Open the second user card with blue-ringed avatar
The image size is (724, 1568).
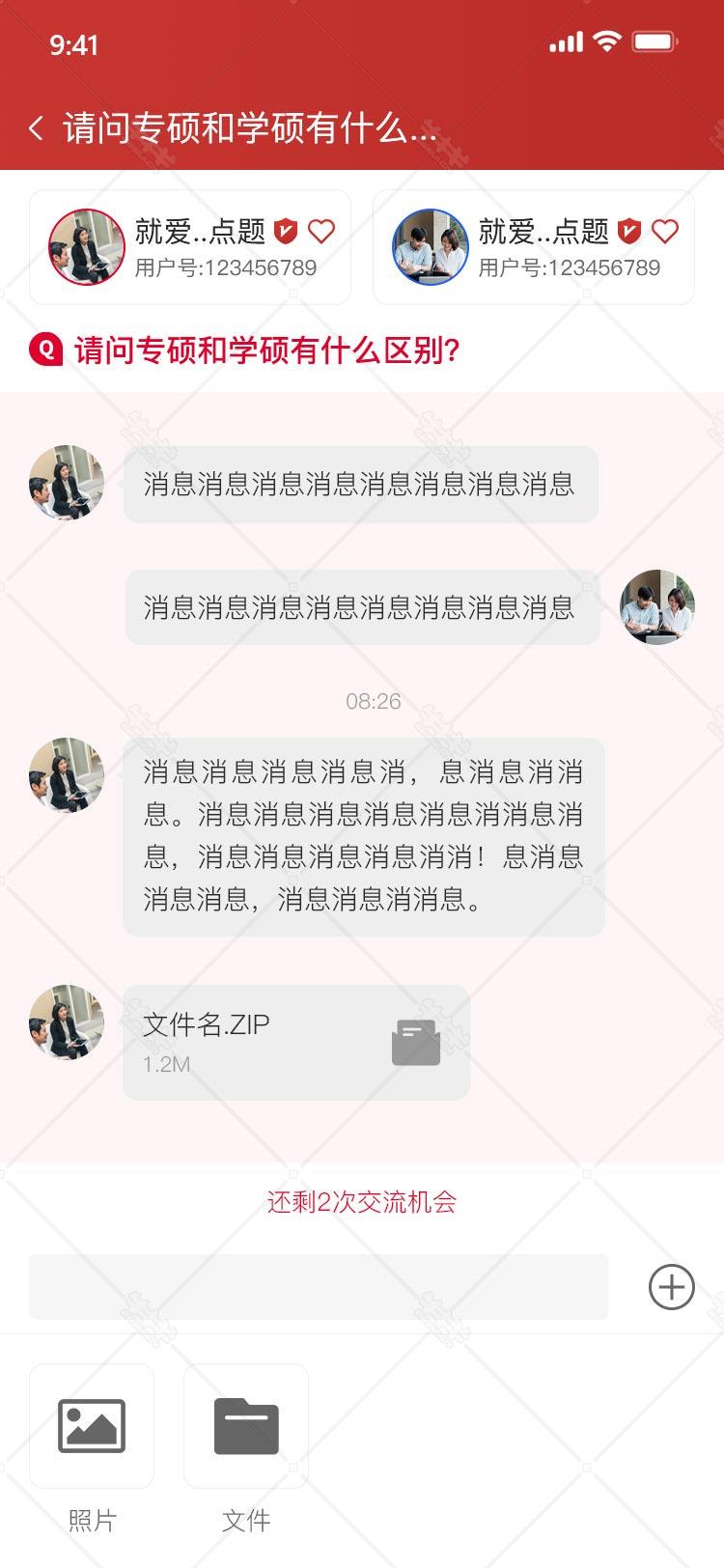pyautogui.click(x=534, y=247)
